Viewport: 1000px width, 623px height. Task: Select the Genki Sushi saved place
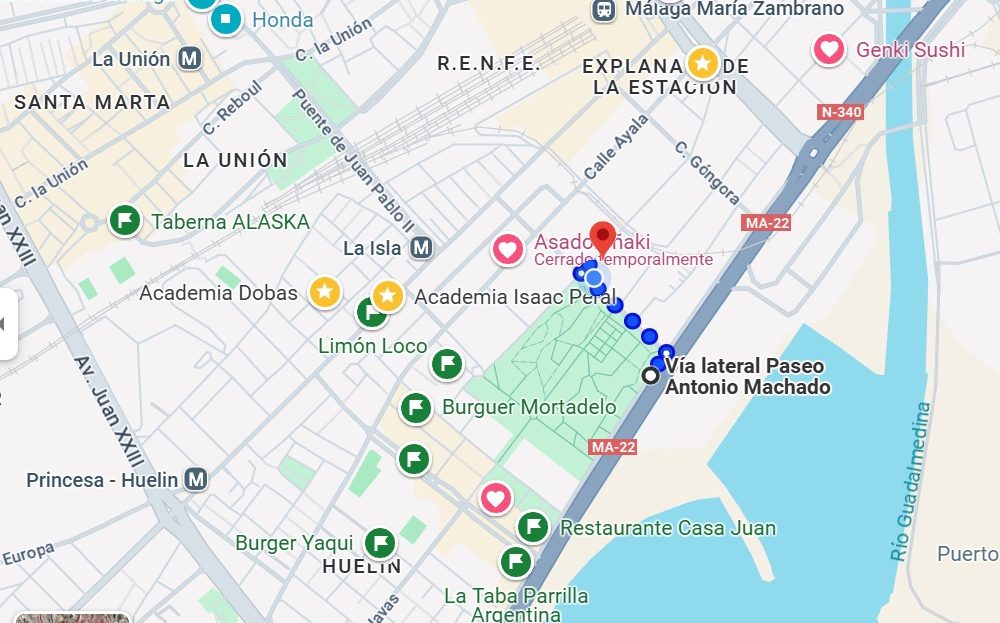coord(828,49)
